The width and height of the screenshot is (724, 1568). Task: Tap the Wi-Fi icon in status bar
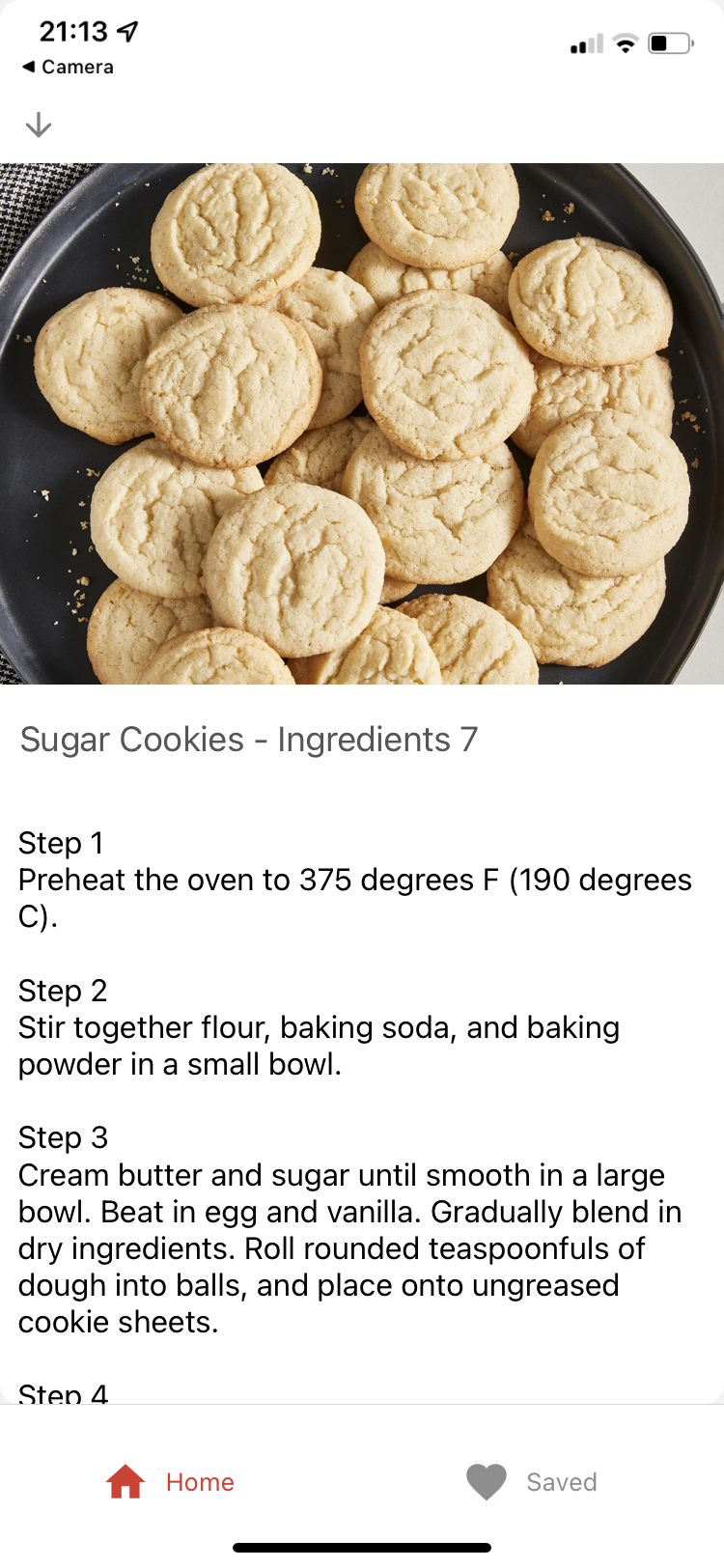point(626,42)
